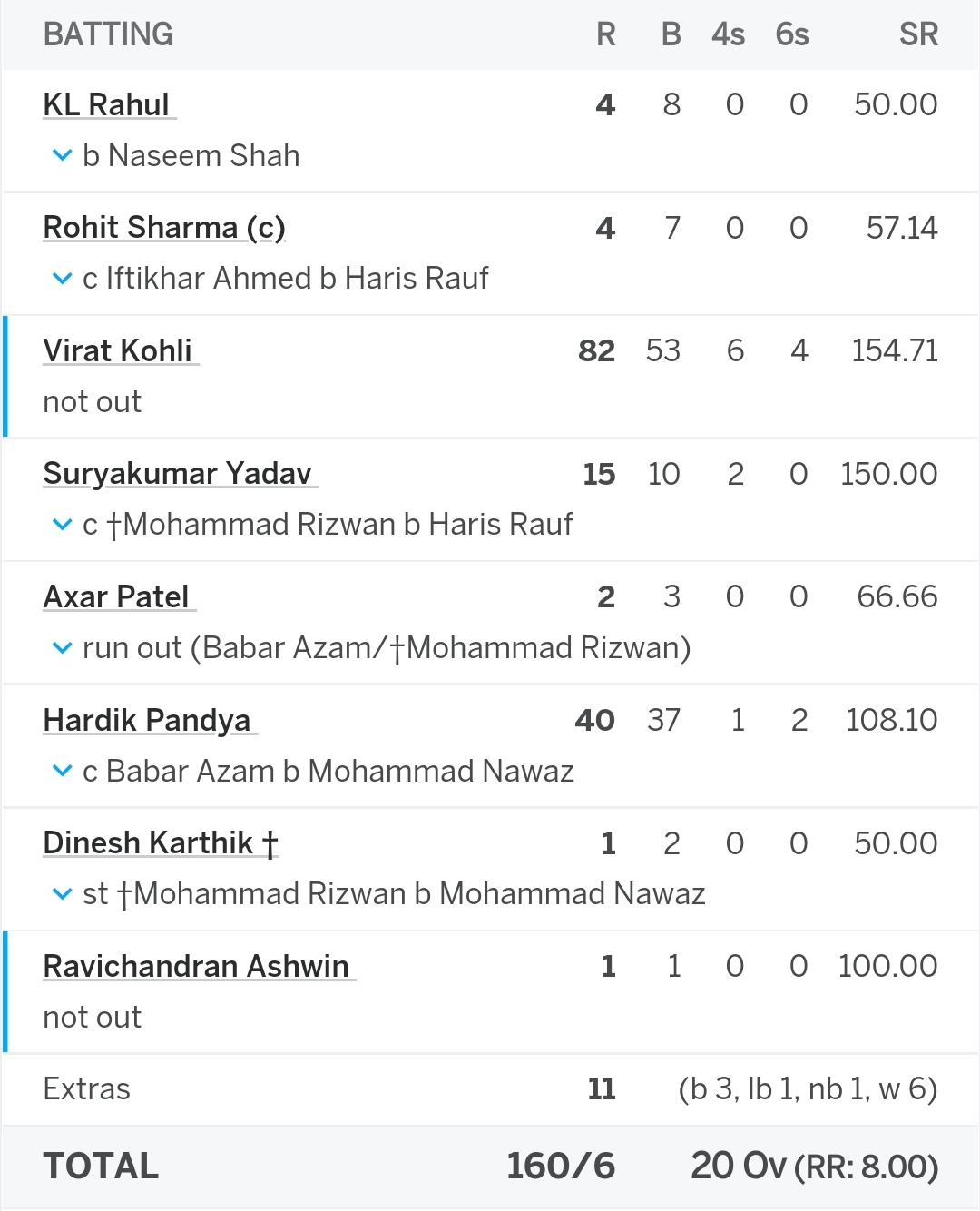
Task: Open Ravichandran Ashwin's player profile
Action: pos(196,967)
